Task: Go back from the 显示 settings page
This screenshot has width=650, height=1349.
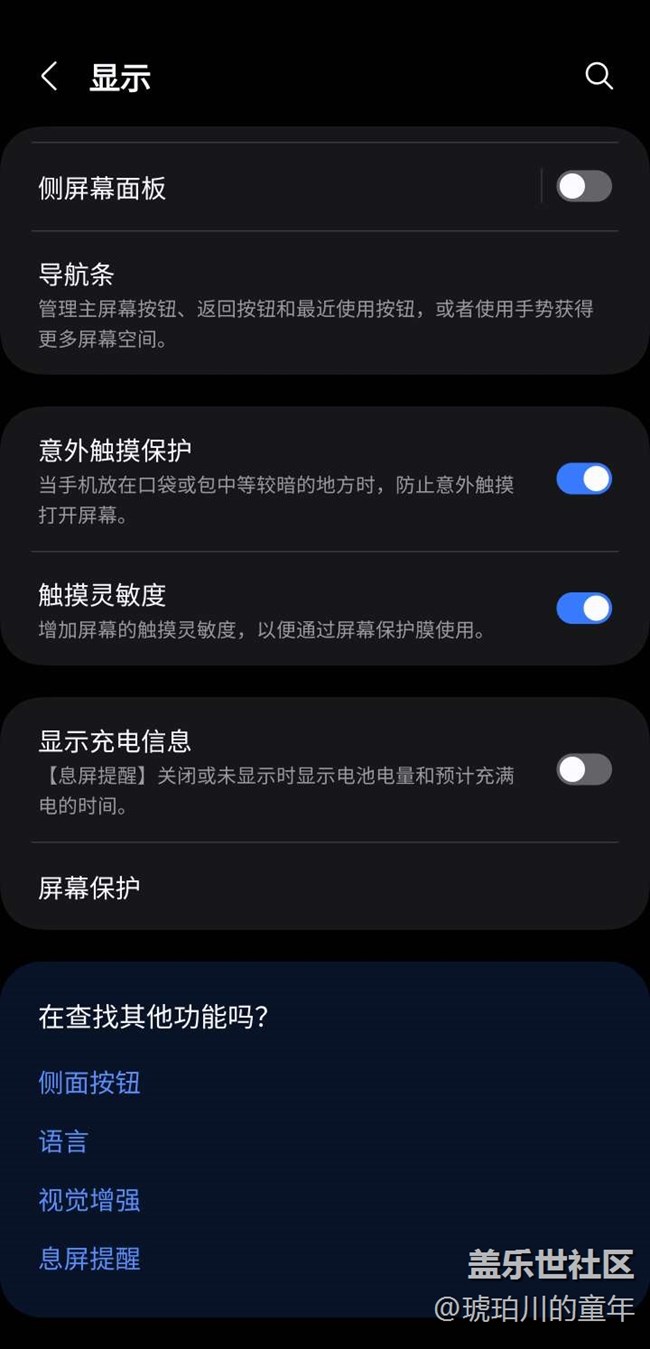Action: pos(49,77)
